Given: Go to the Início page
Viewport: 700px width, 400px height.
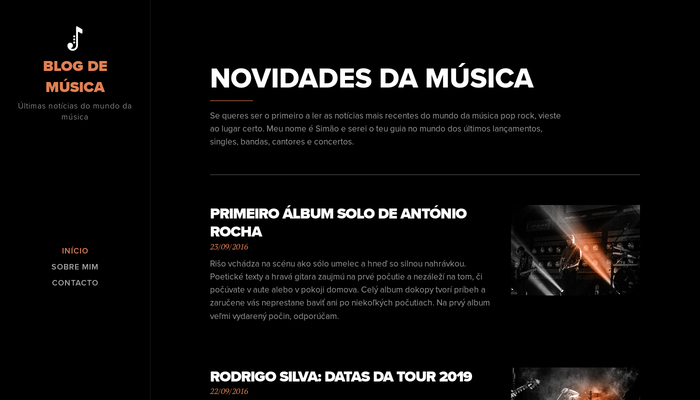Looking at the screenshot, I should [x=75, y=251].
